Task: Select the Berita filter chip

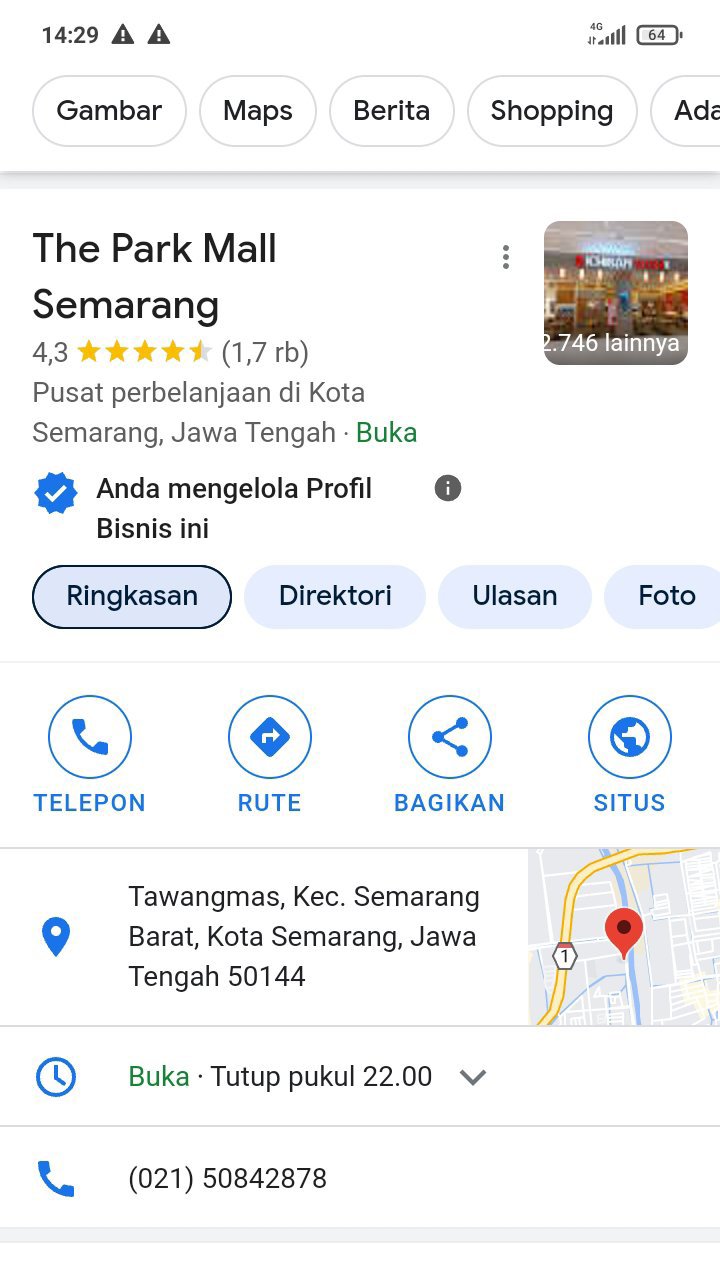Action: coord(391,111)
